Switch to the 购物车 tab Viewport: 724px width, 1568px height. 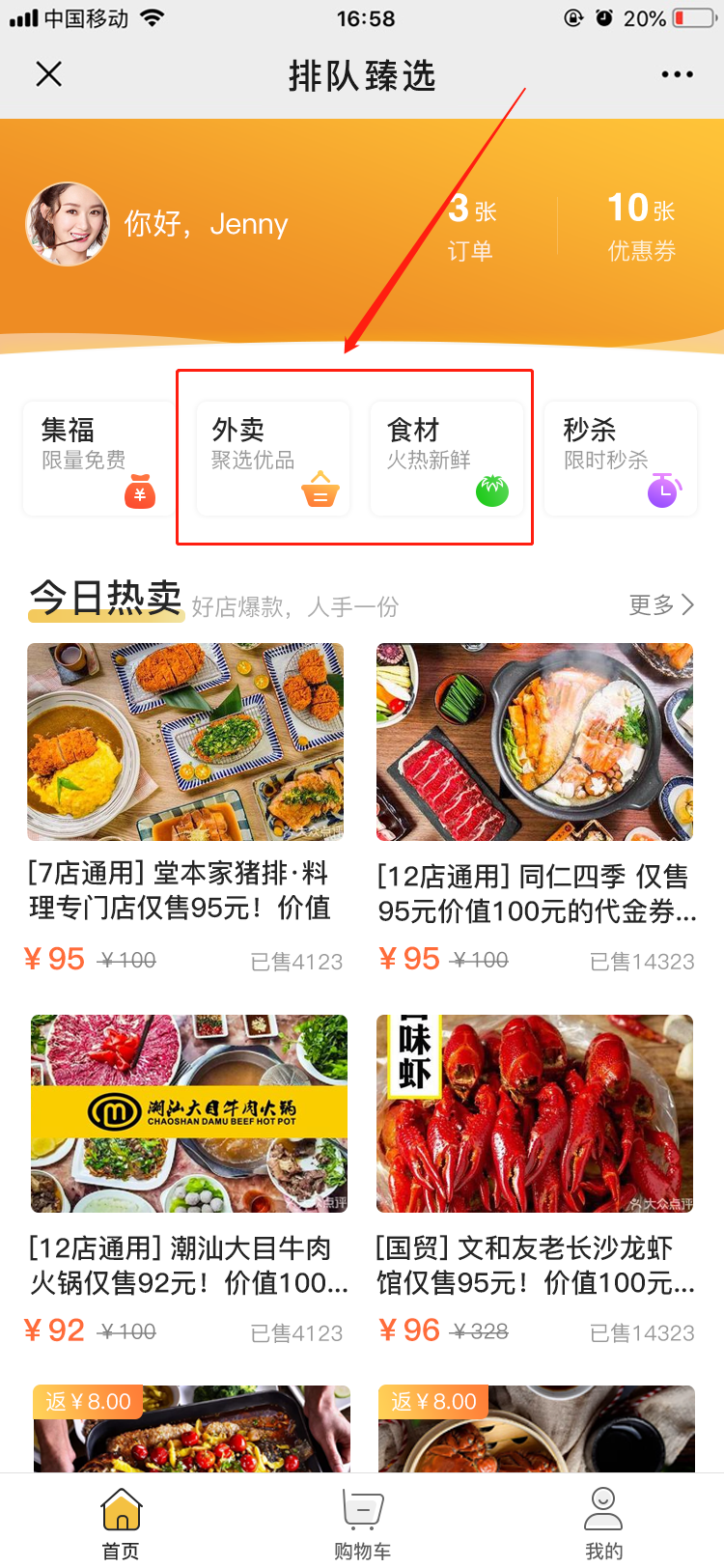click(362, 1523)
